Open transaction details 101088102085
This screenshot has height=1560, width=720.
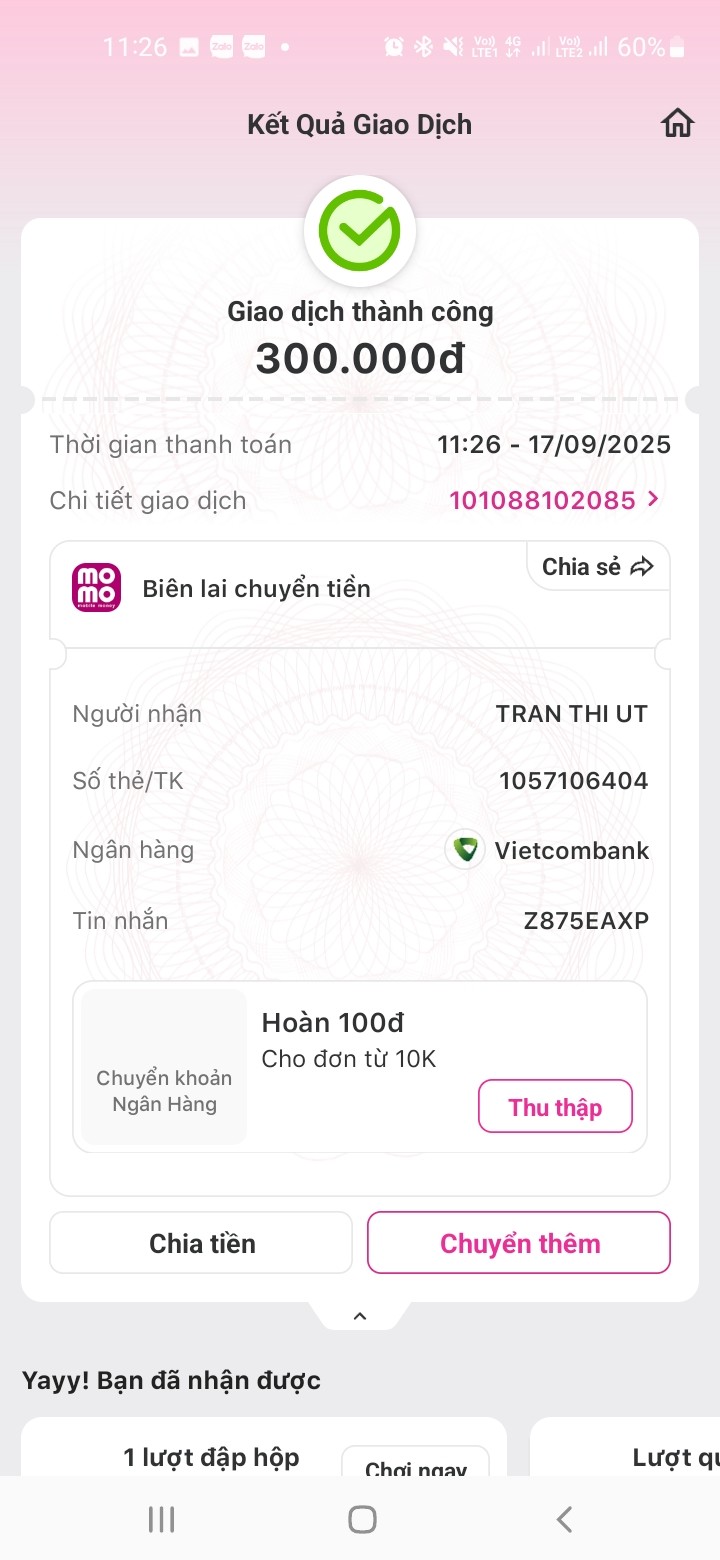555,500
